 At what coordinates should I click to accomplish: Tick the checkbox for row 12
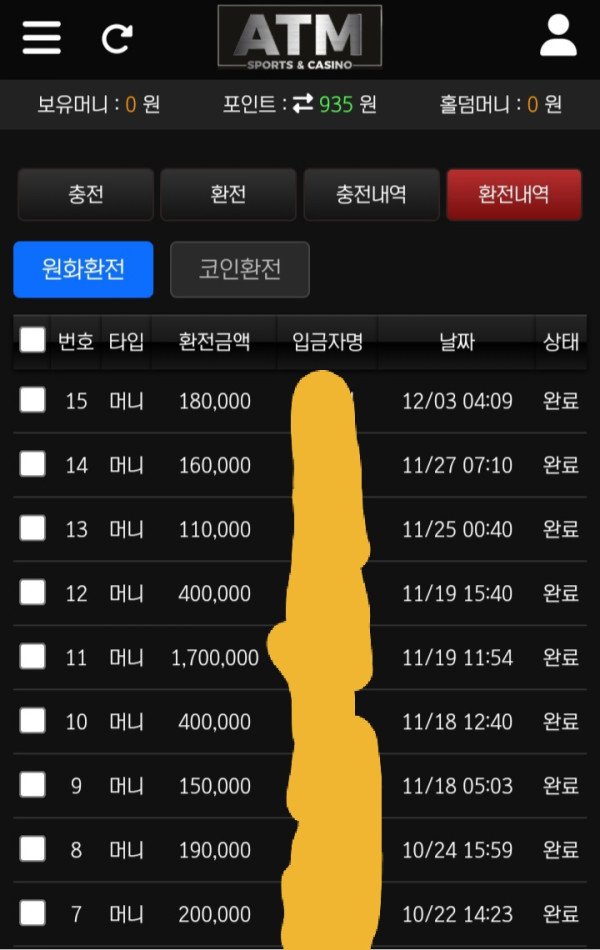[x=33, y=592]
